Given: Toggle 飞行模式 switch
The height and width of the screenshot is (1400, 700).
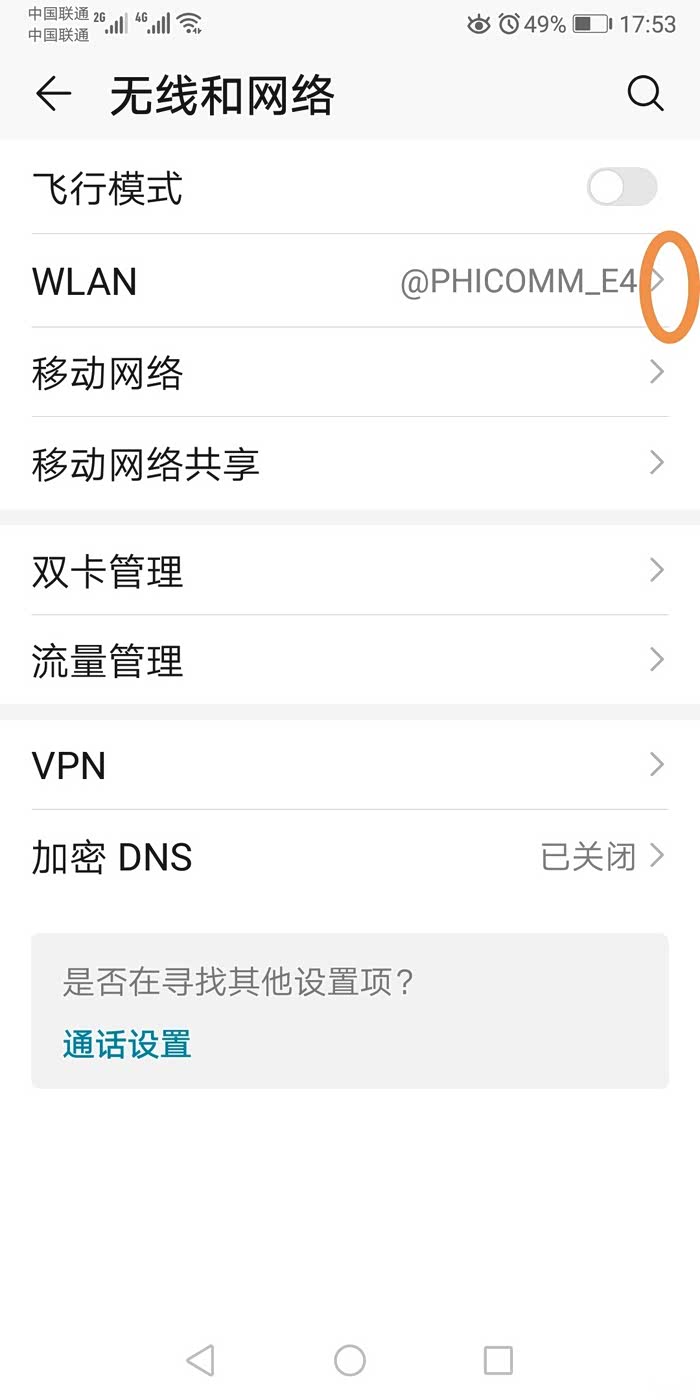Looking at the screenshot, I should point(622,187).
